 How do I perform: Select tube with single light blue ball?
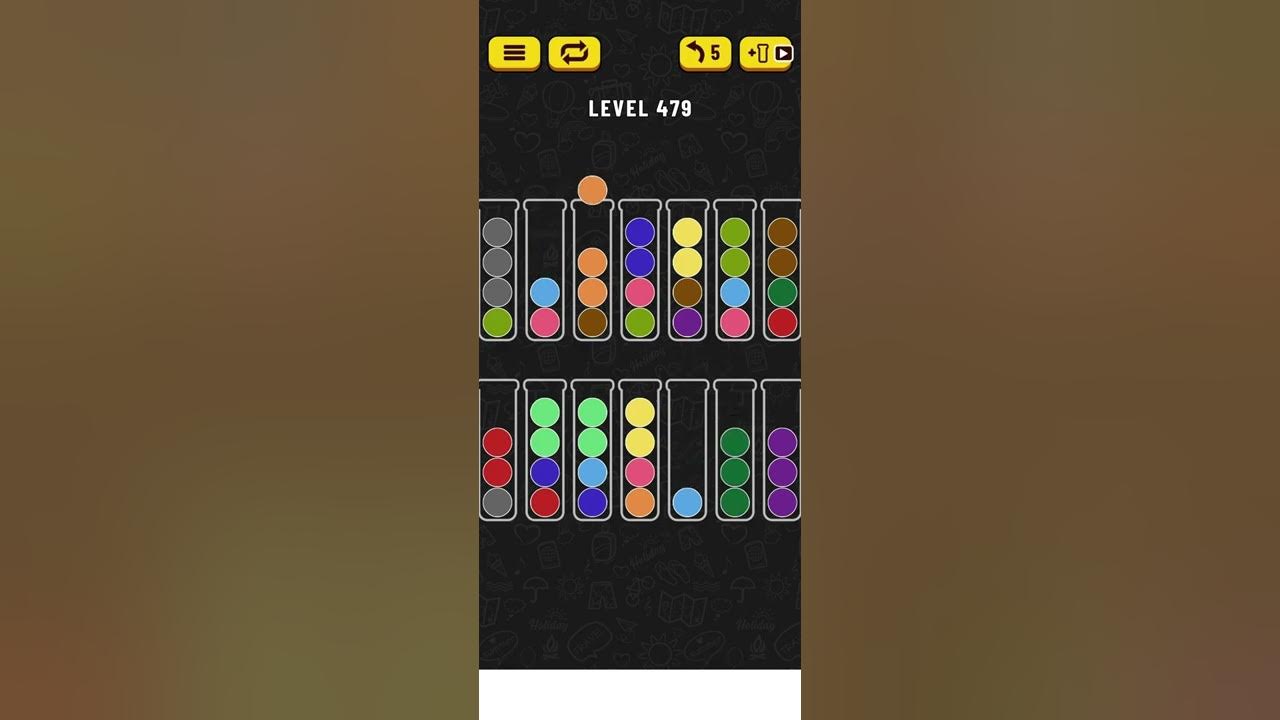(687, 452)
